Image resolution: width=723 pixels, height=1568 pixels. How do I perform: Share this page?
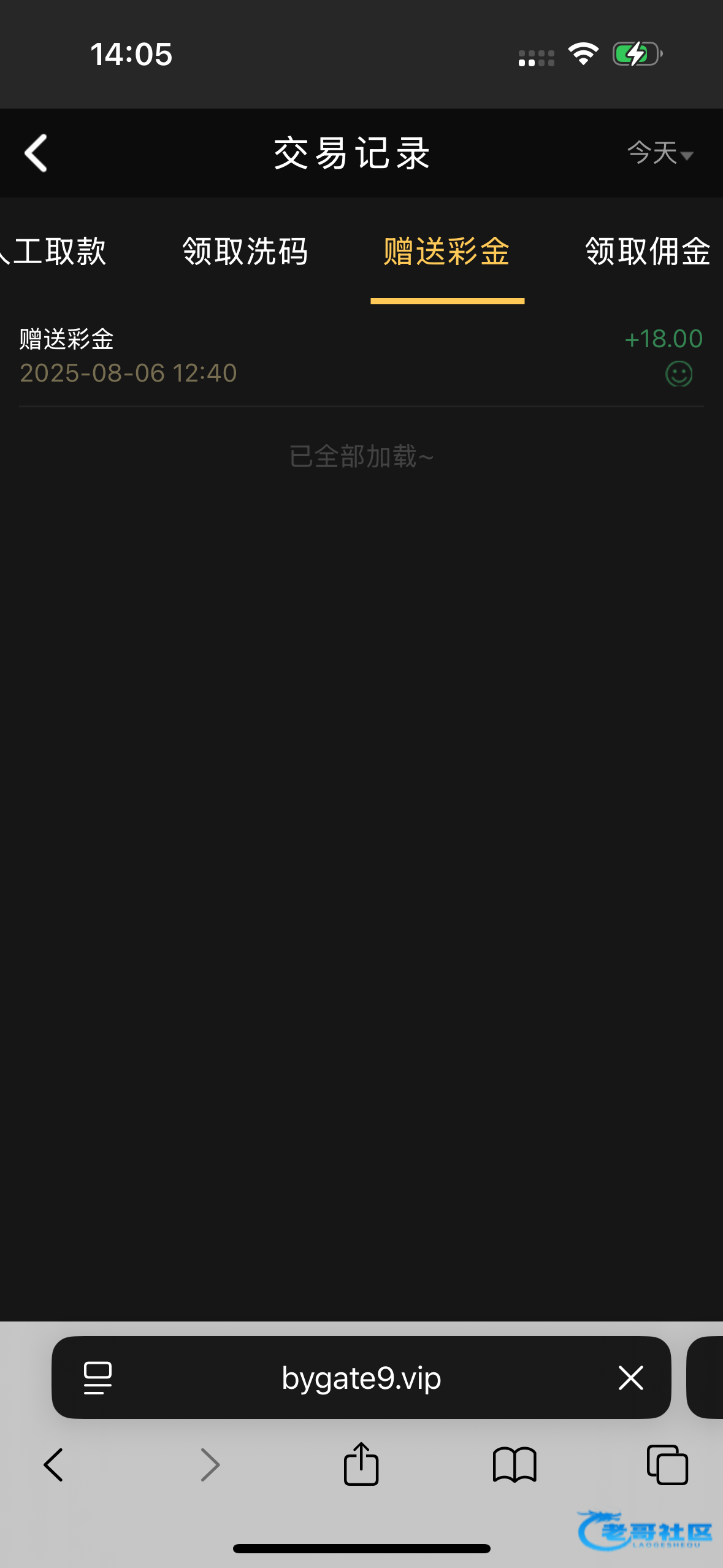[x=361, y=1464]
